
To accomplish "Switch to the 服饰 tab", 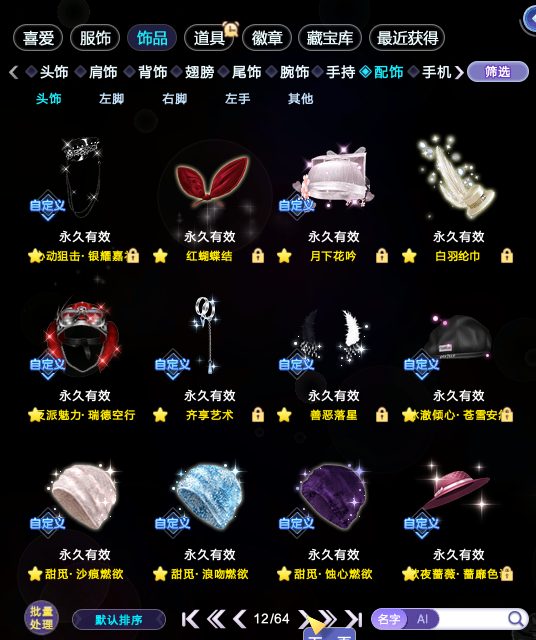I will 95,38.
